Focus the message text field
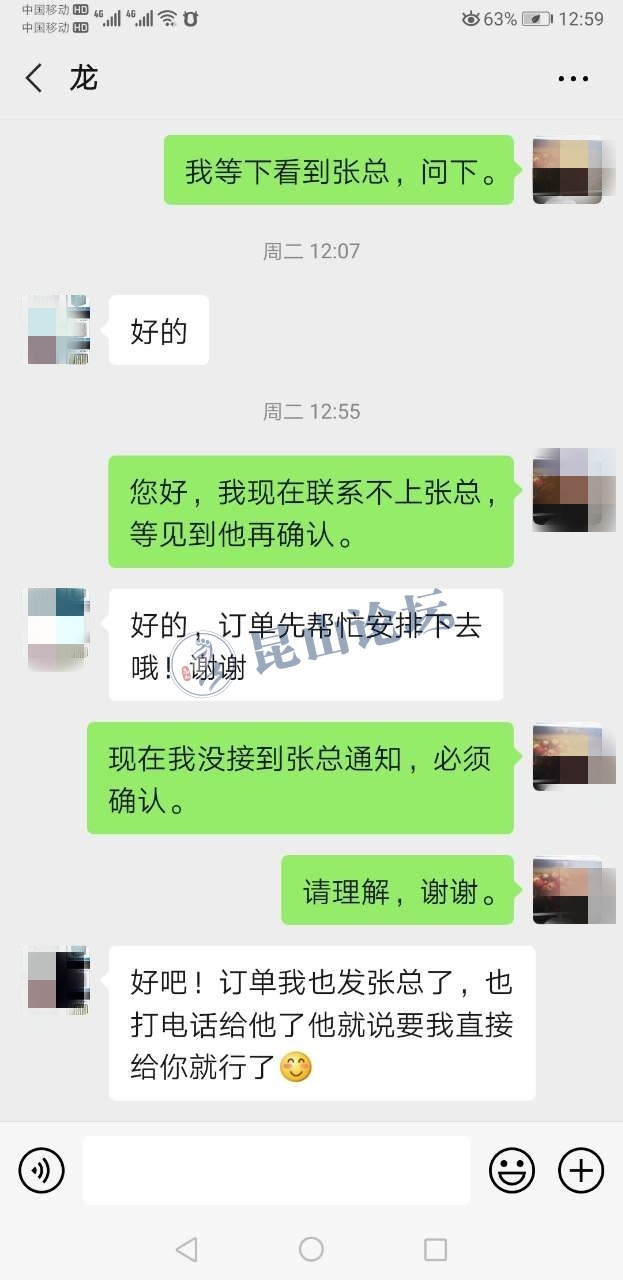Image resolution: width=623 pixels, height=1280 pixels. tap(276, 1170)
